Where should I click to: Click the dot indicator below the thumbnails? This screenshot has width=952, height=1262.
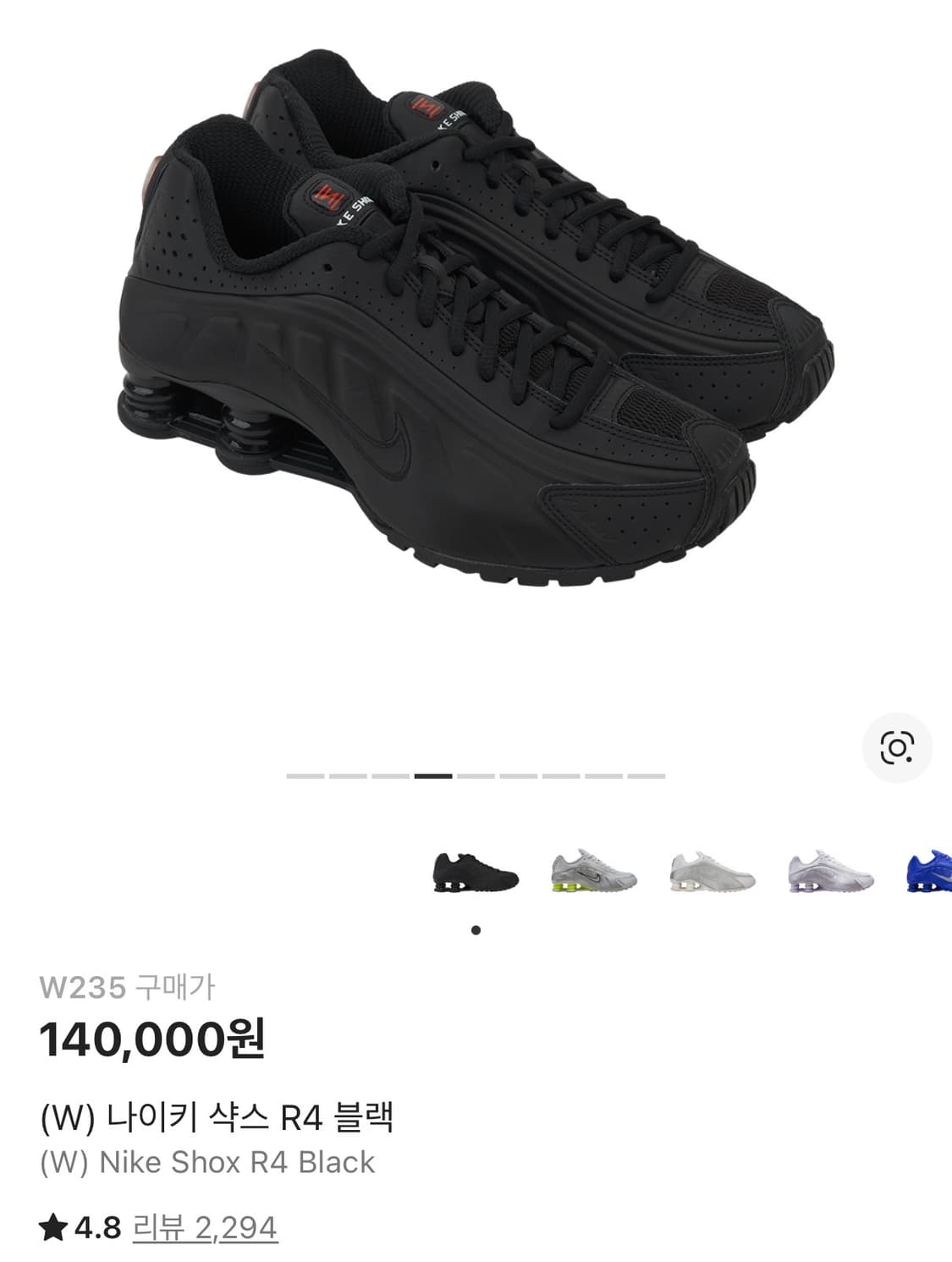(x=475, y=929)
